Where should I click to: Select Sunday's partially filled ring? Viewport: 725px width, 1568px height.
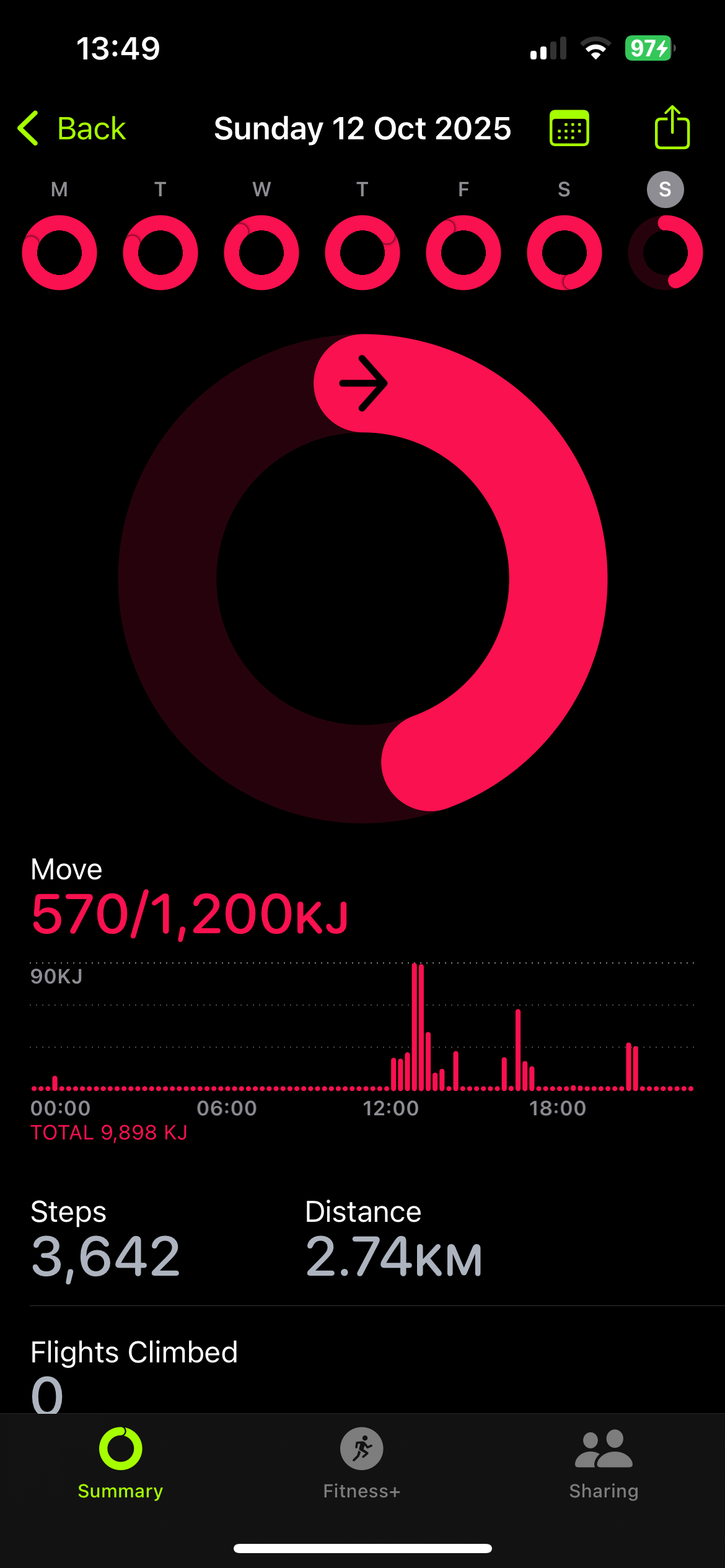tap(666, 253)
